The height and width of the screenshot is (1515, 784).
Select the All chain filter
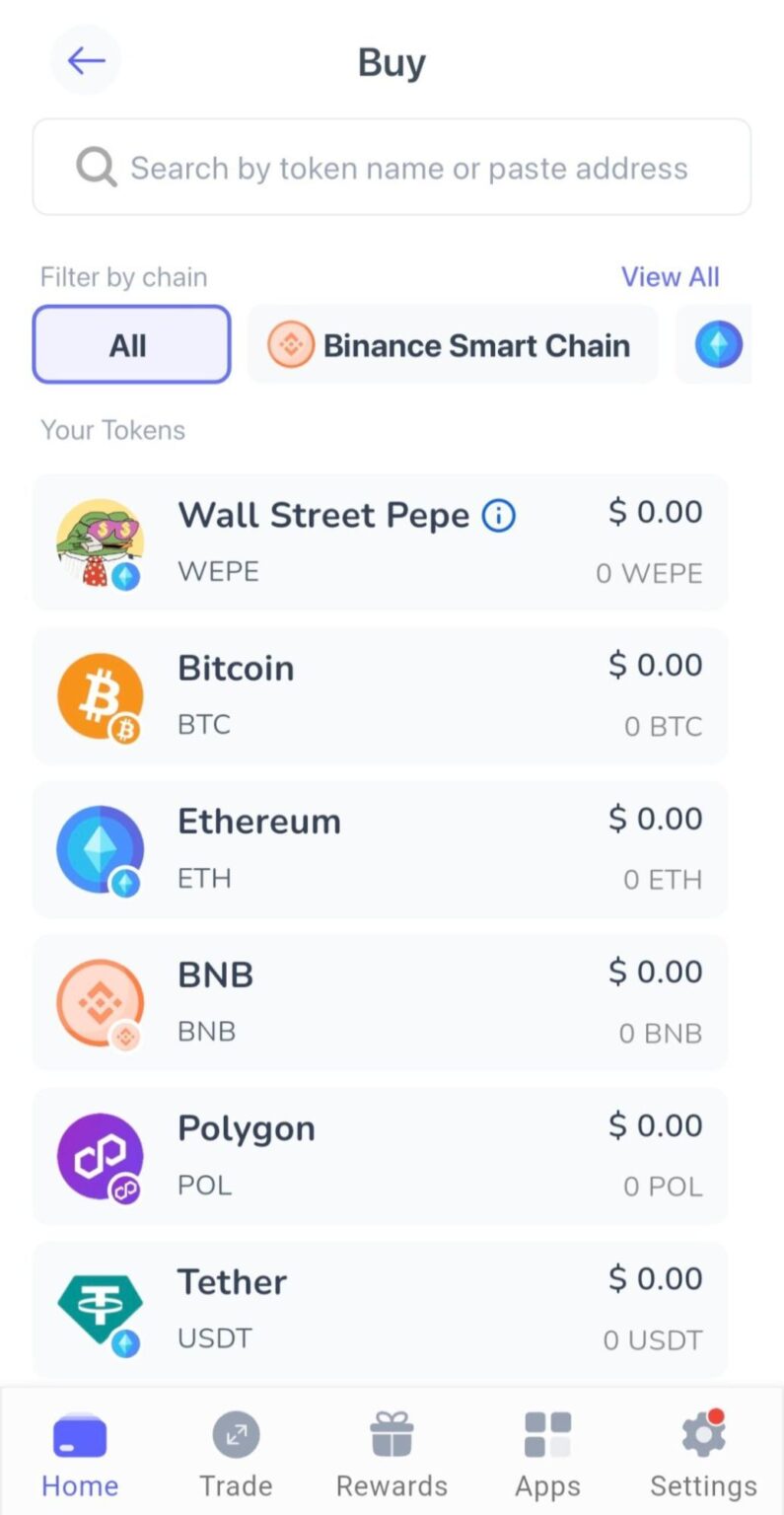(130, 344)
